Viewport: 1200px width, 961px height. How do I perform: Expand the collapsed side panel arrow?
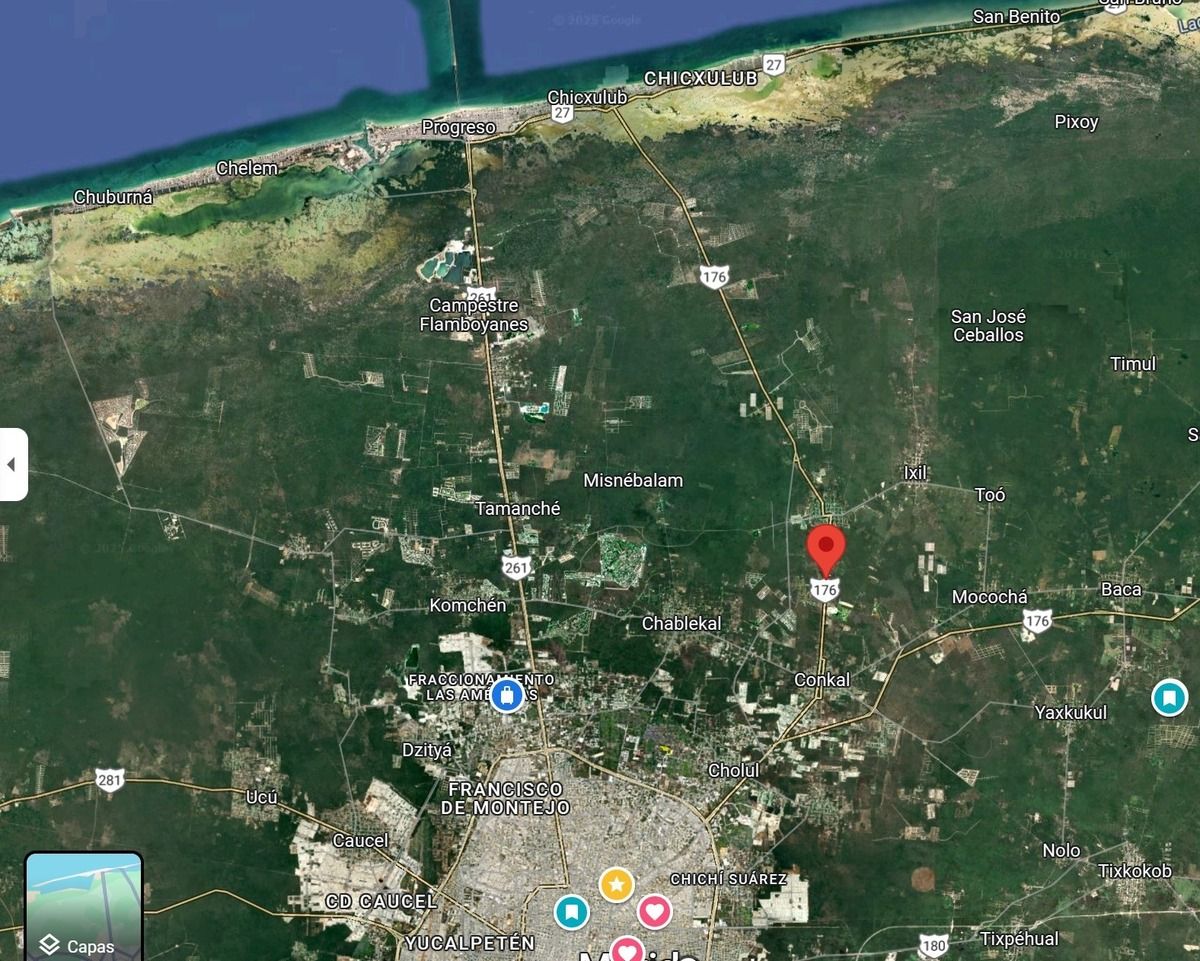click(x=12, y=464)
